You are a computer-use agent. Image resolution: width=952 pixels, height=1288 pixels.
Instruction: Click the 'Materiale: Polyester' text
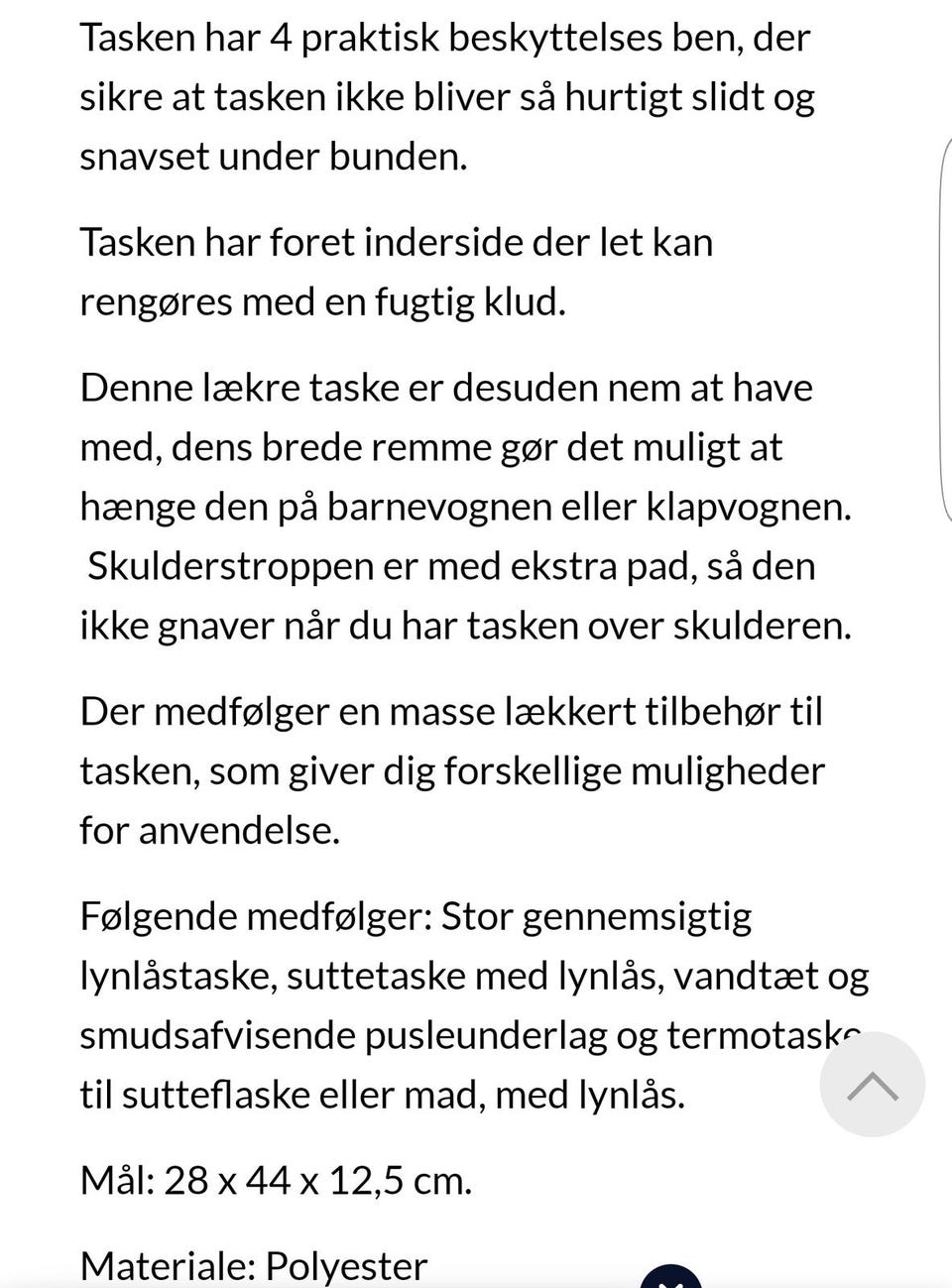(252, 1264)
